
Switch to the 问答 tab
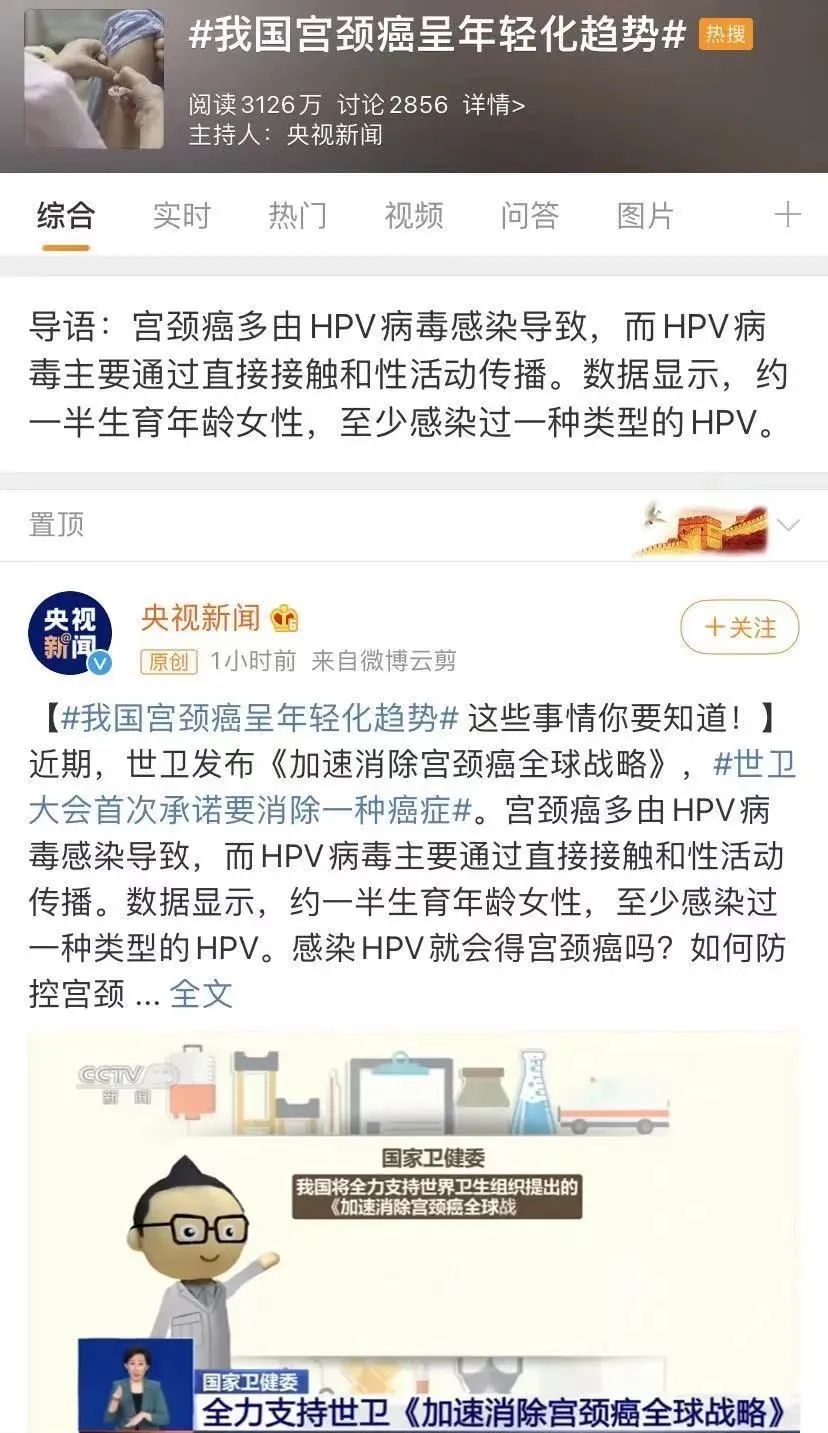click(x=530, y=215)
